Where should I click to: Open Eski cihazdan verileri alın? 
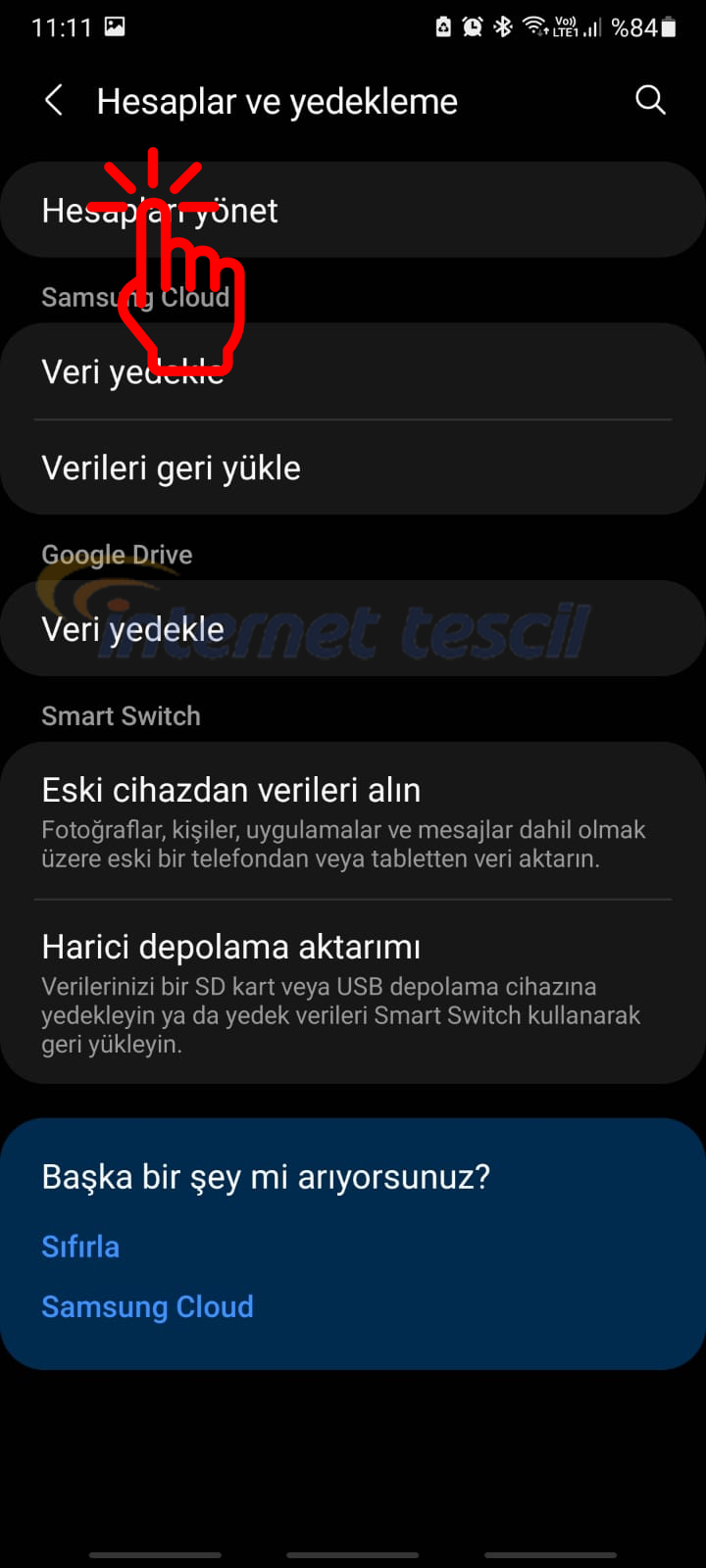click(x=353, y=821)
